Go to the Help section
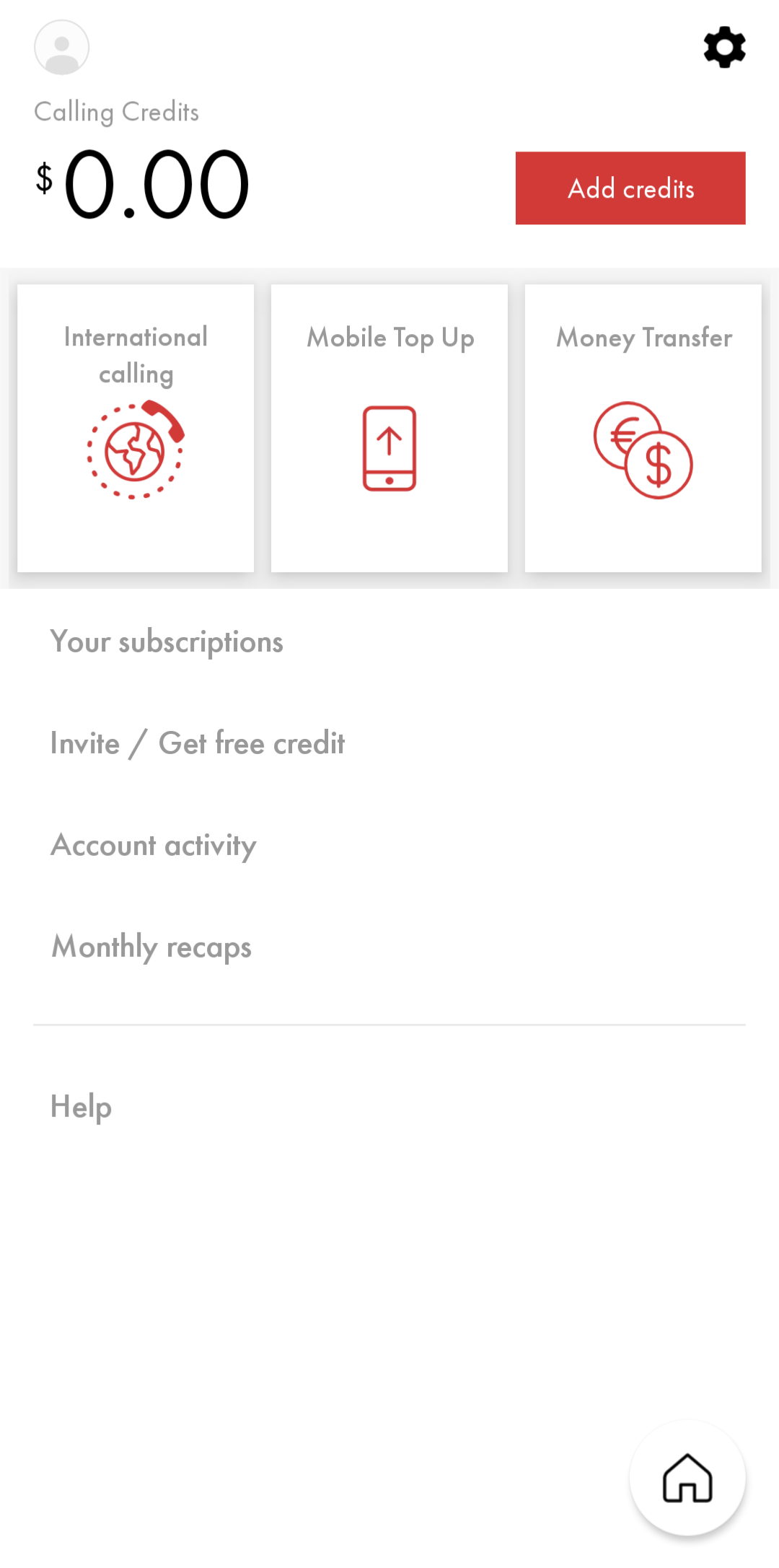Image resolution: width=779 pixels, height=1568 pixels. tap(81, 1106)
